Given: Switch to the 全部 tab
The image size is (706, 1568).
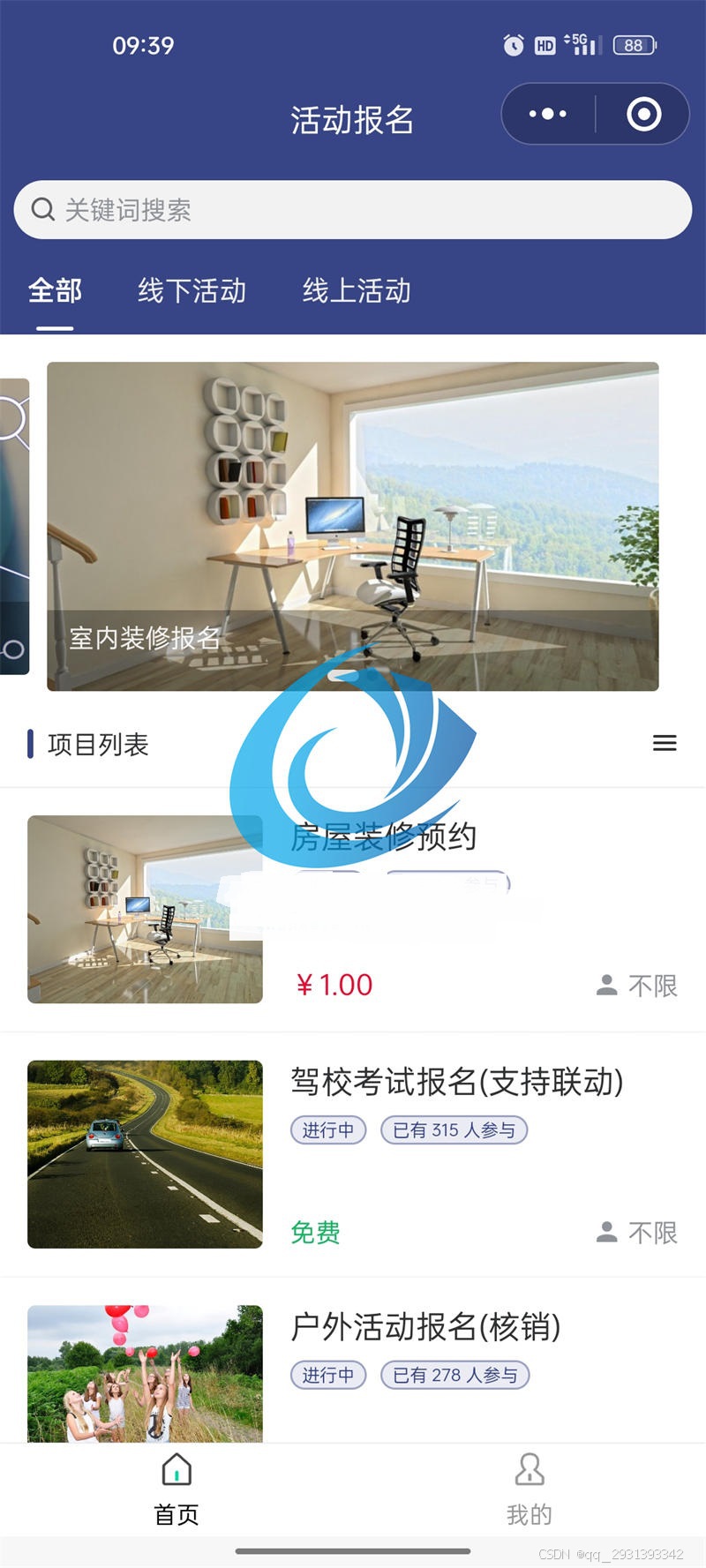Looking at the screenshot, I should coord(55,290).
